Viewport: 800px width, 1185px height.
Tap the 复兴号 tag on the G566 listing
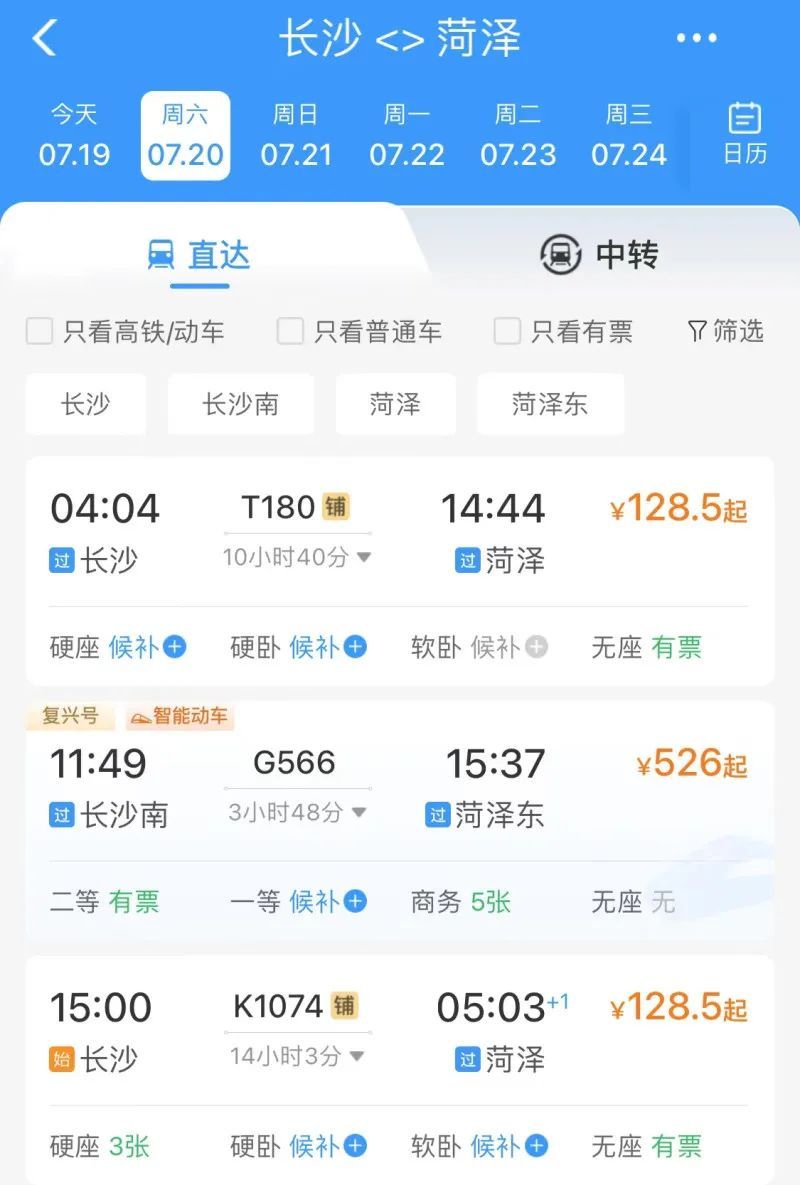[x=69, y=717]
